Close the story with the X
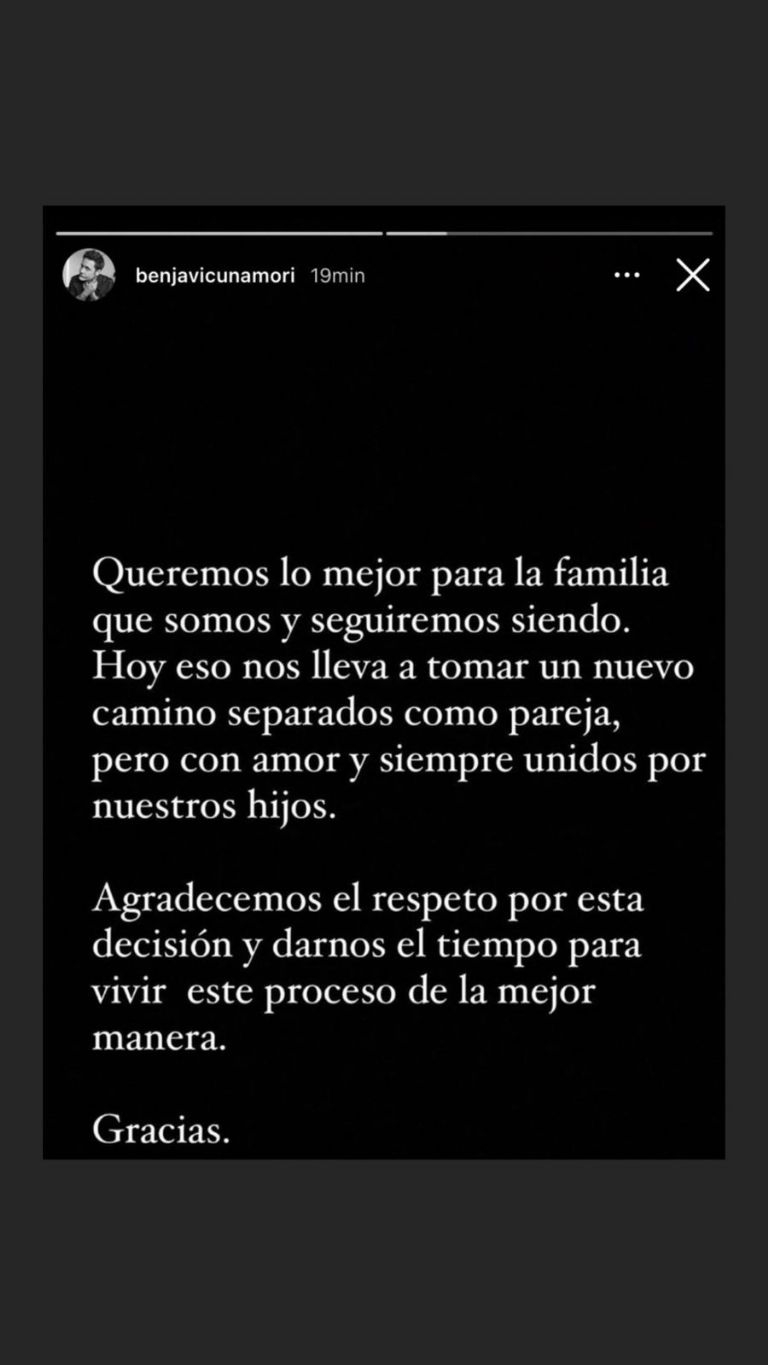This screenshot has height=1365, width=768. [x=692, y=275]
